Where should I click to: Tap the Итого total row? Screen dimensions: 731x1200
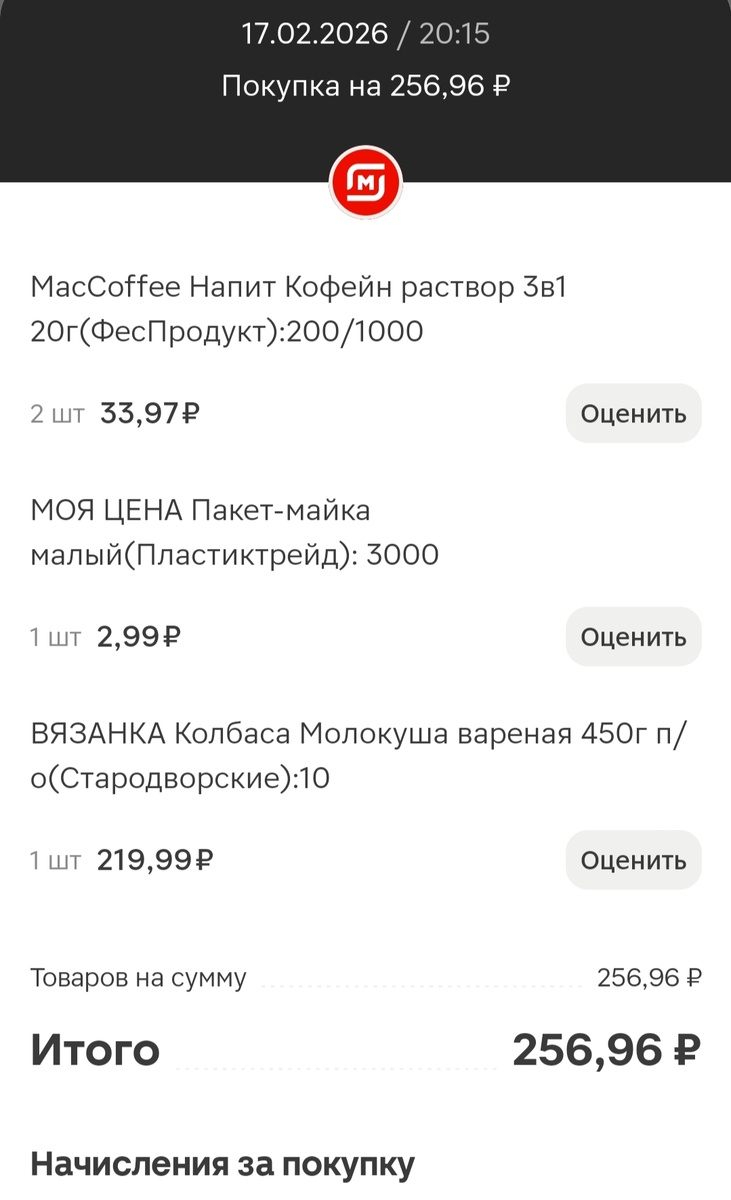click(x=96, y=1050)
